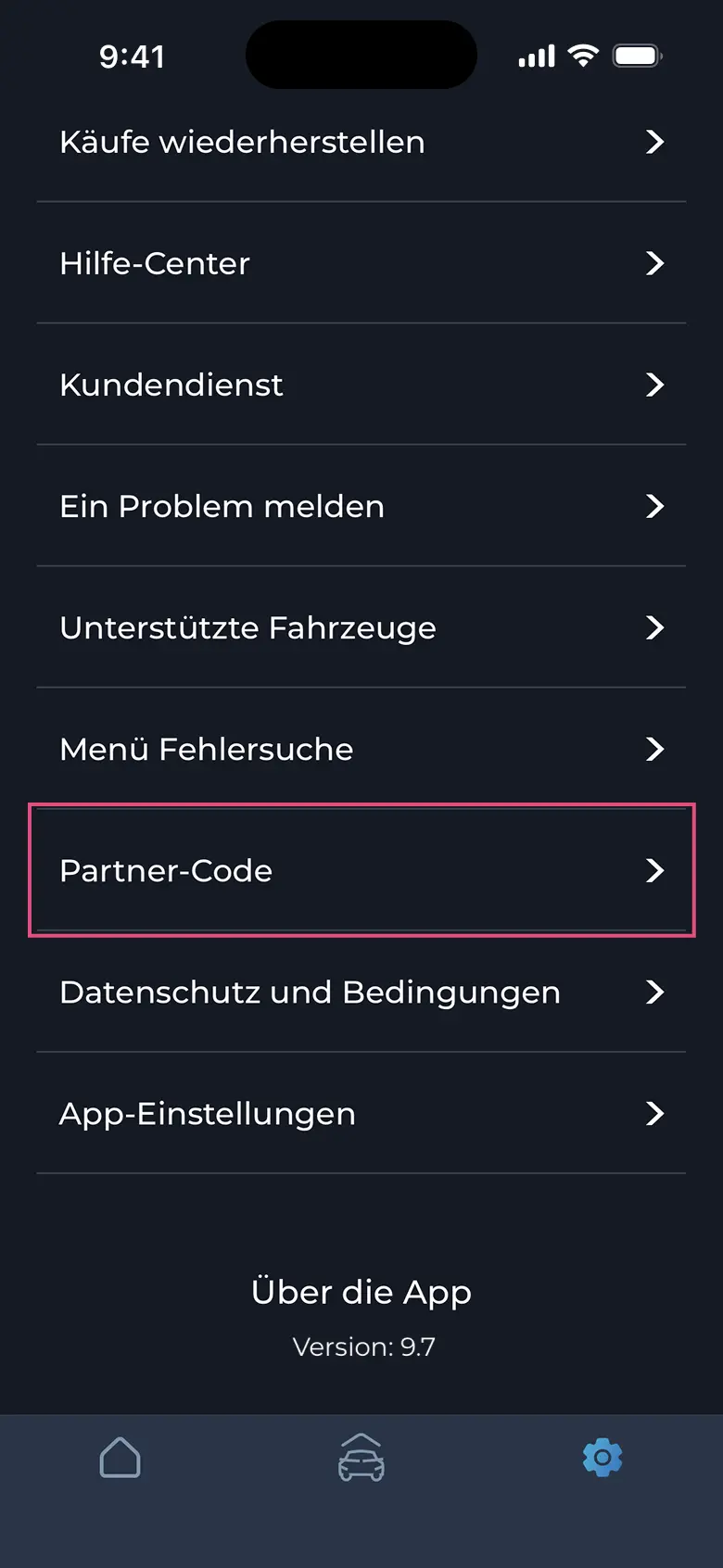
Task: Open Käufe wiederherstellen
Action: point(361,142)
